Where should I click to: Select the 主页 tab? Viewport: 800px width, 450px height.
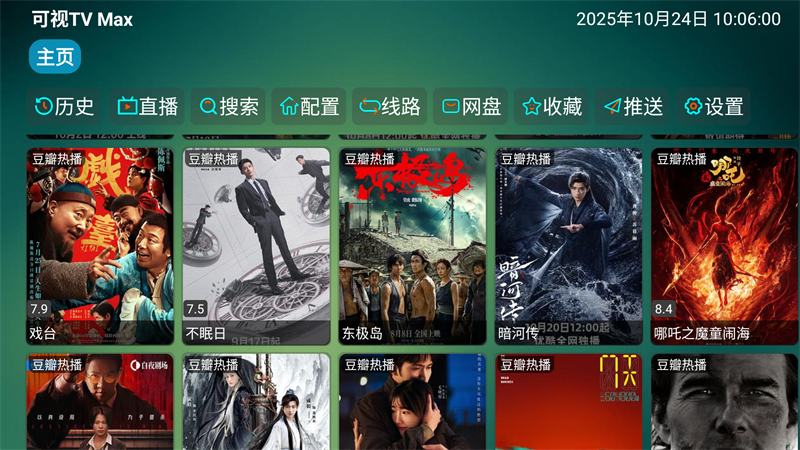coord(55,57)
